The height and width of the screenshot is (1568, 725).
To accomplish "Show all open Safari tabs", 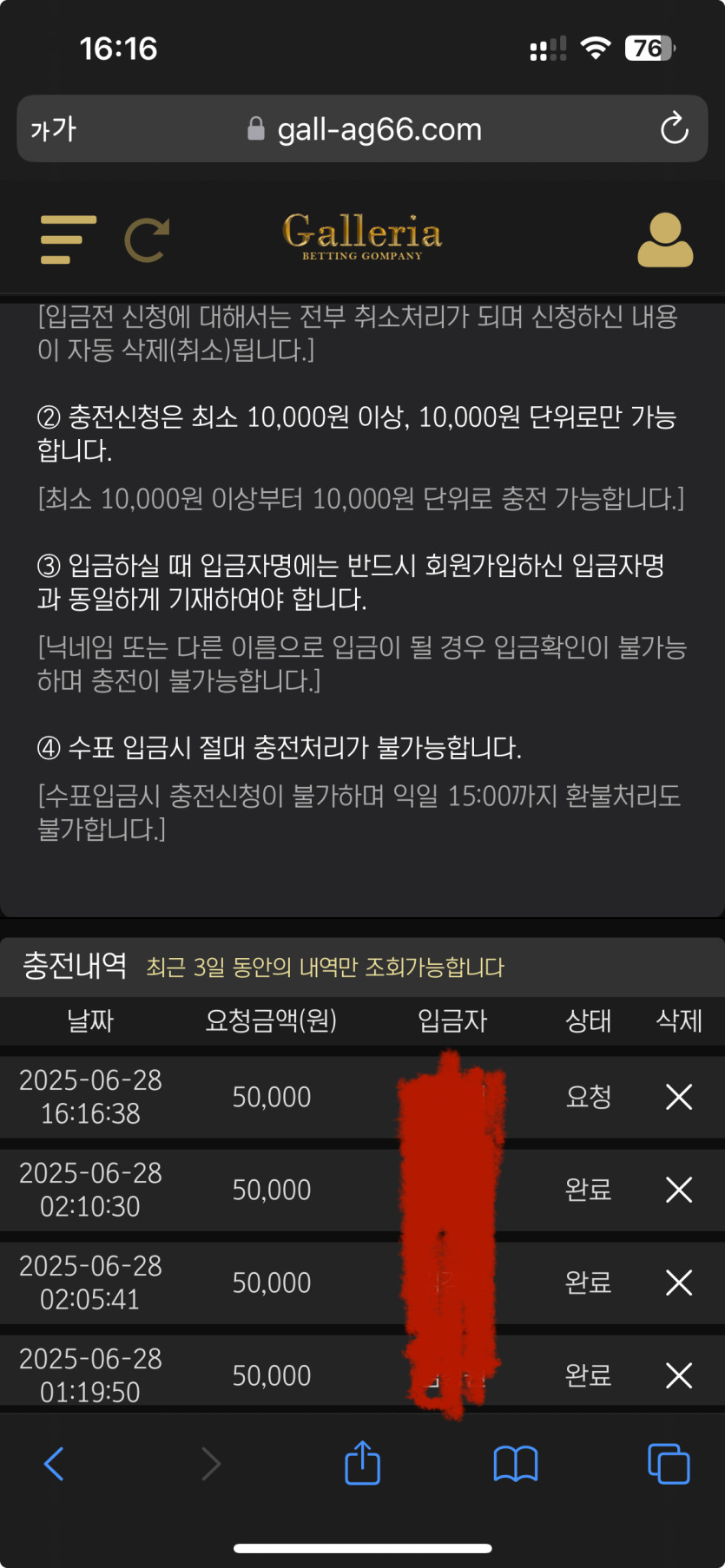I will (x=669, y=1464).
